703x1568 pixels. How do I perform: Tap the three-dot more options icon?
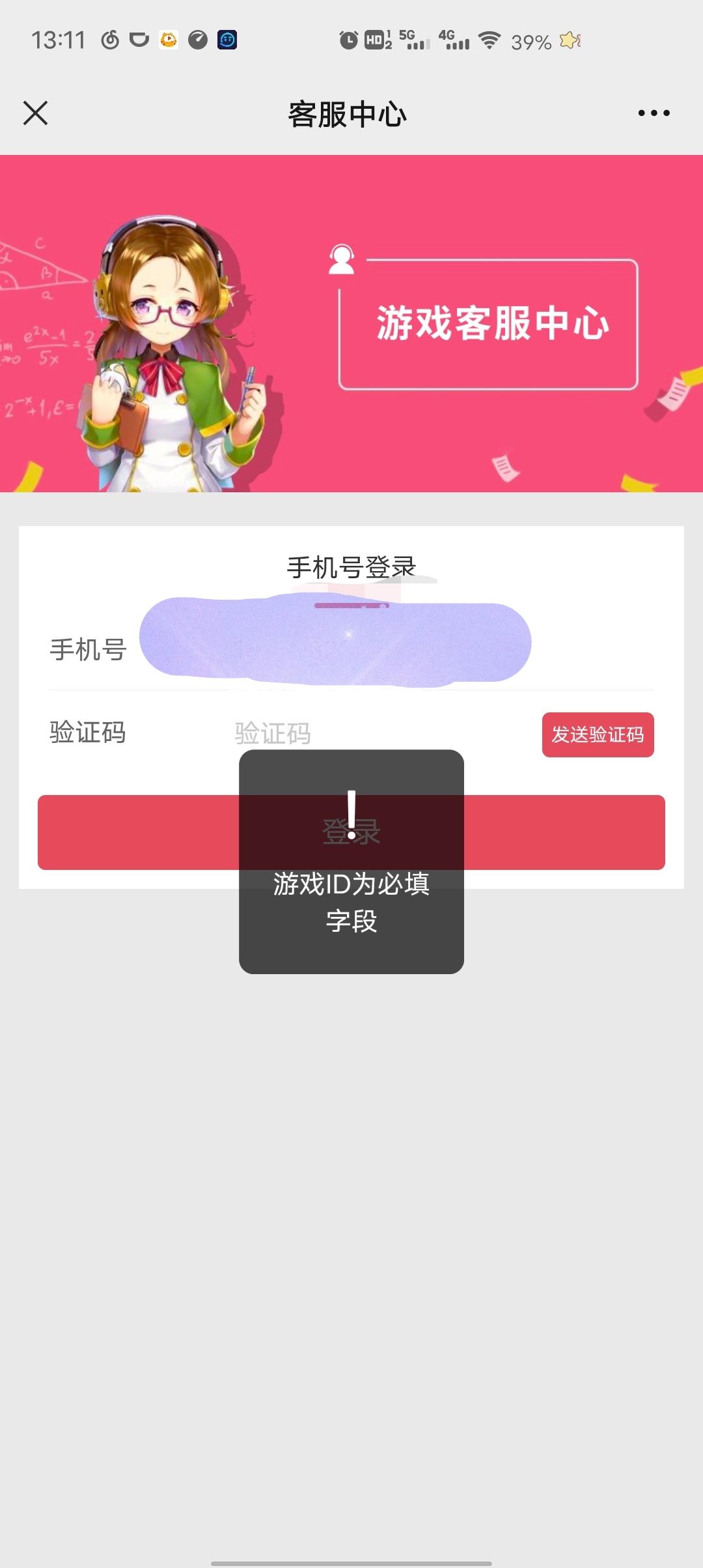654,112
